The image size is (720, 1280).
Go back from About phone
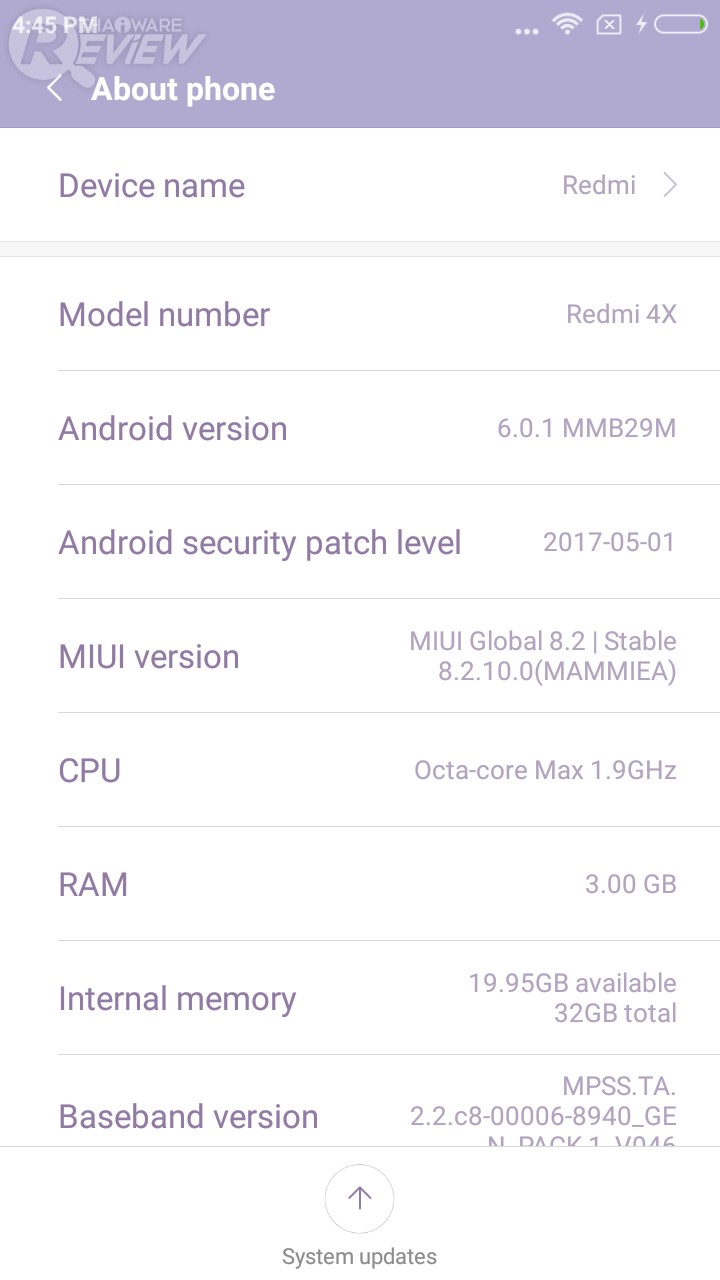click(x=56, y=89)
